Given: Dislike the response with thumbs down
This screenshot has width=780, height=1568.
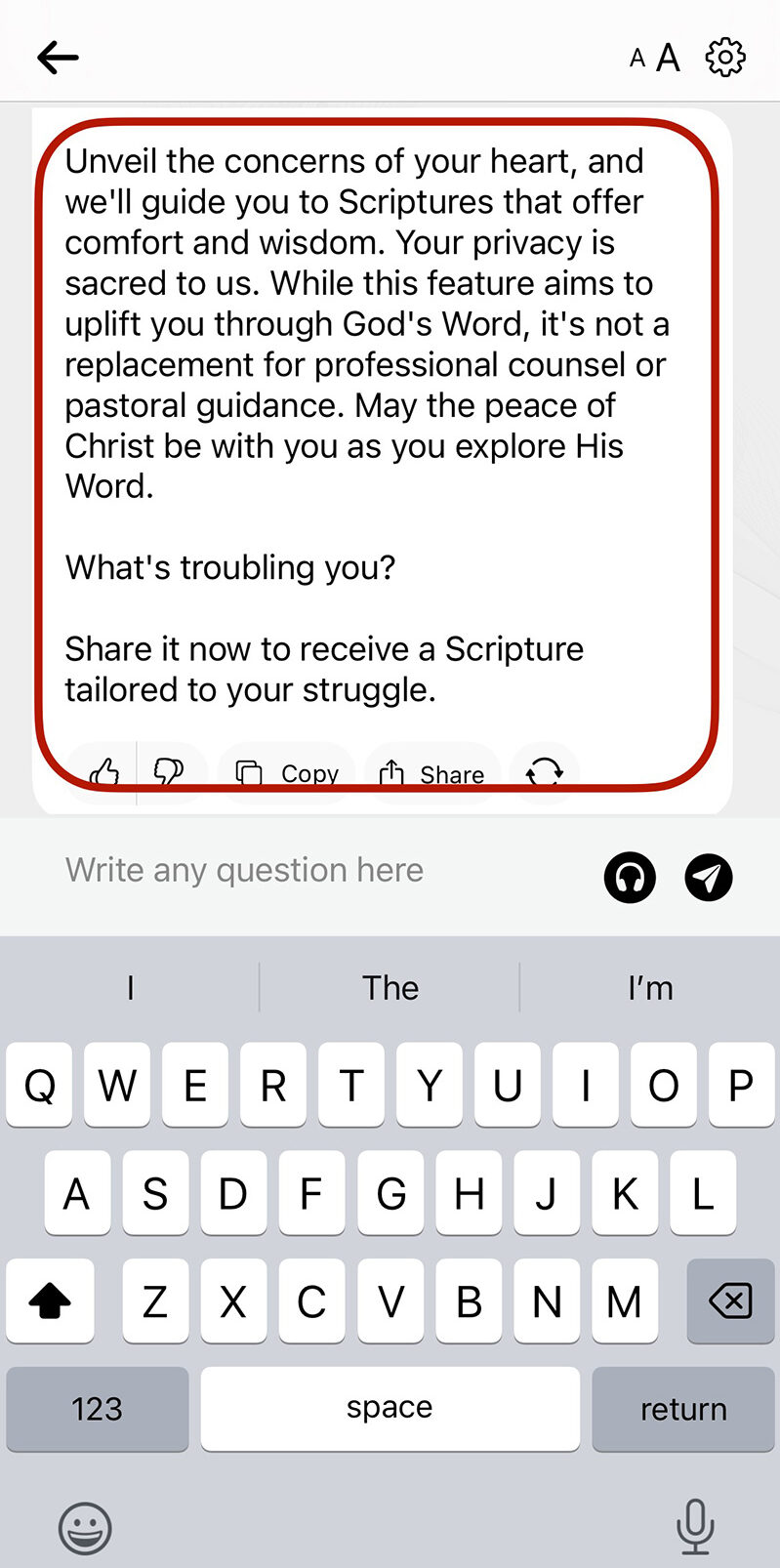Looking at the screenshot, I should 170,774.
